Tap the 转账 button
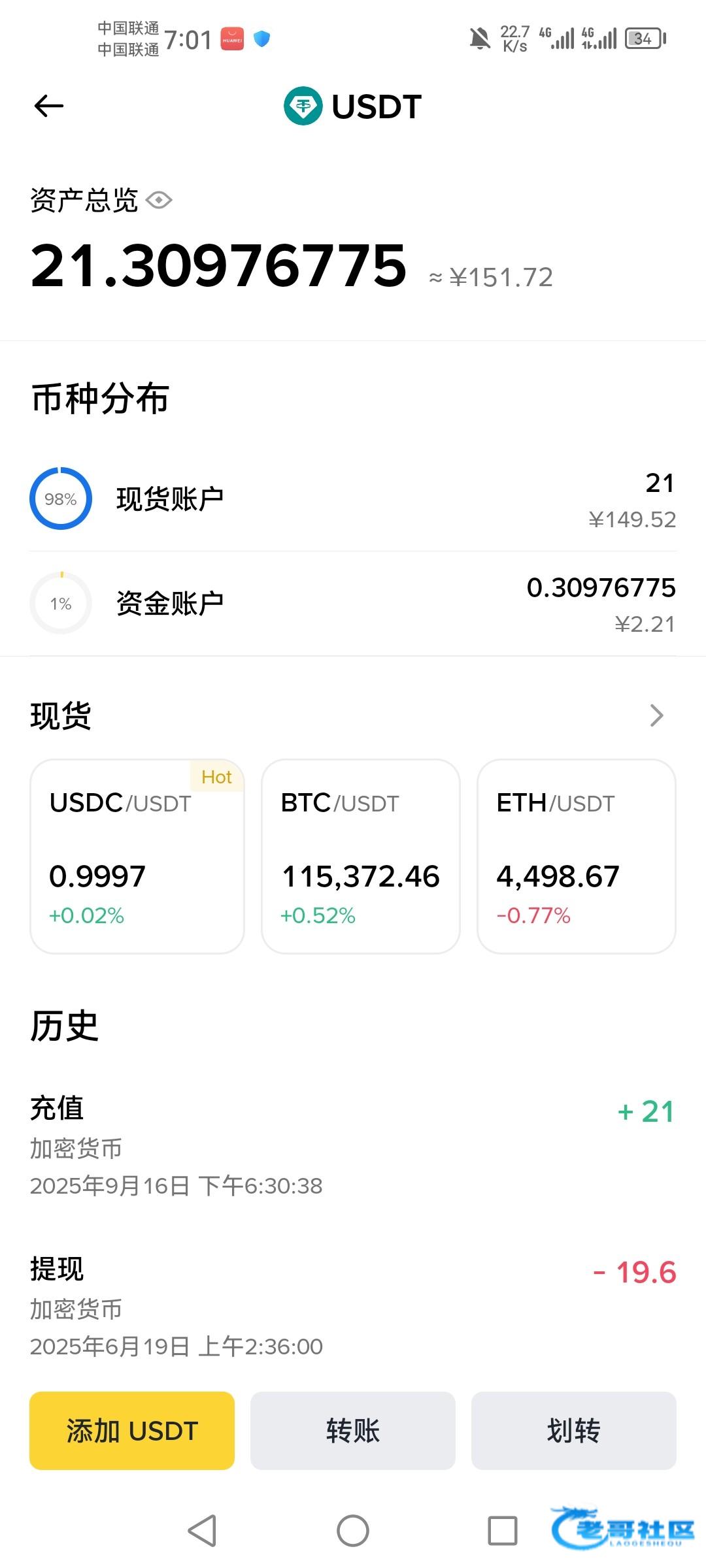 click(353, 1431)
